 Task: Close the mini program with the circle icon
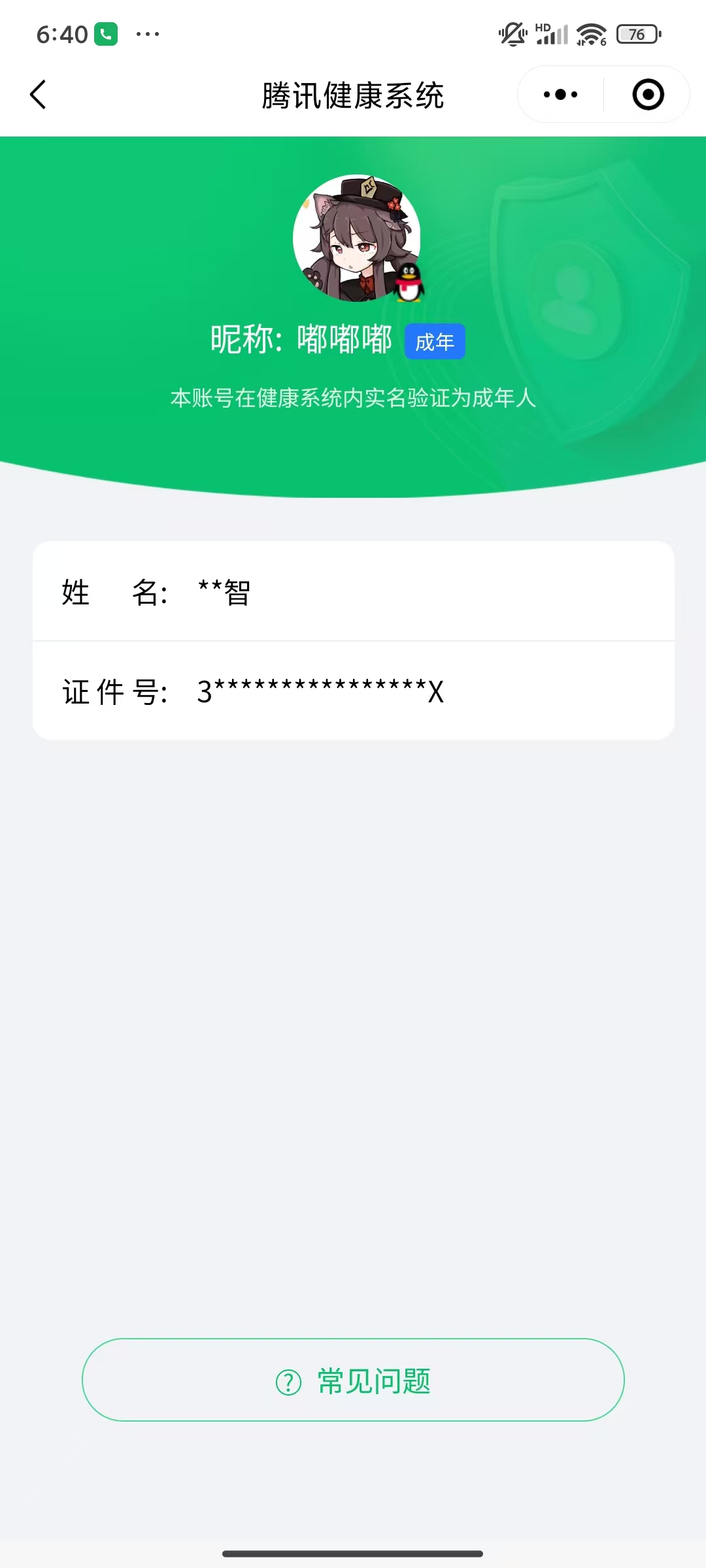(648, 95)
